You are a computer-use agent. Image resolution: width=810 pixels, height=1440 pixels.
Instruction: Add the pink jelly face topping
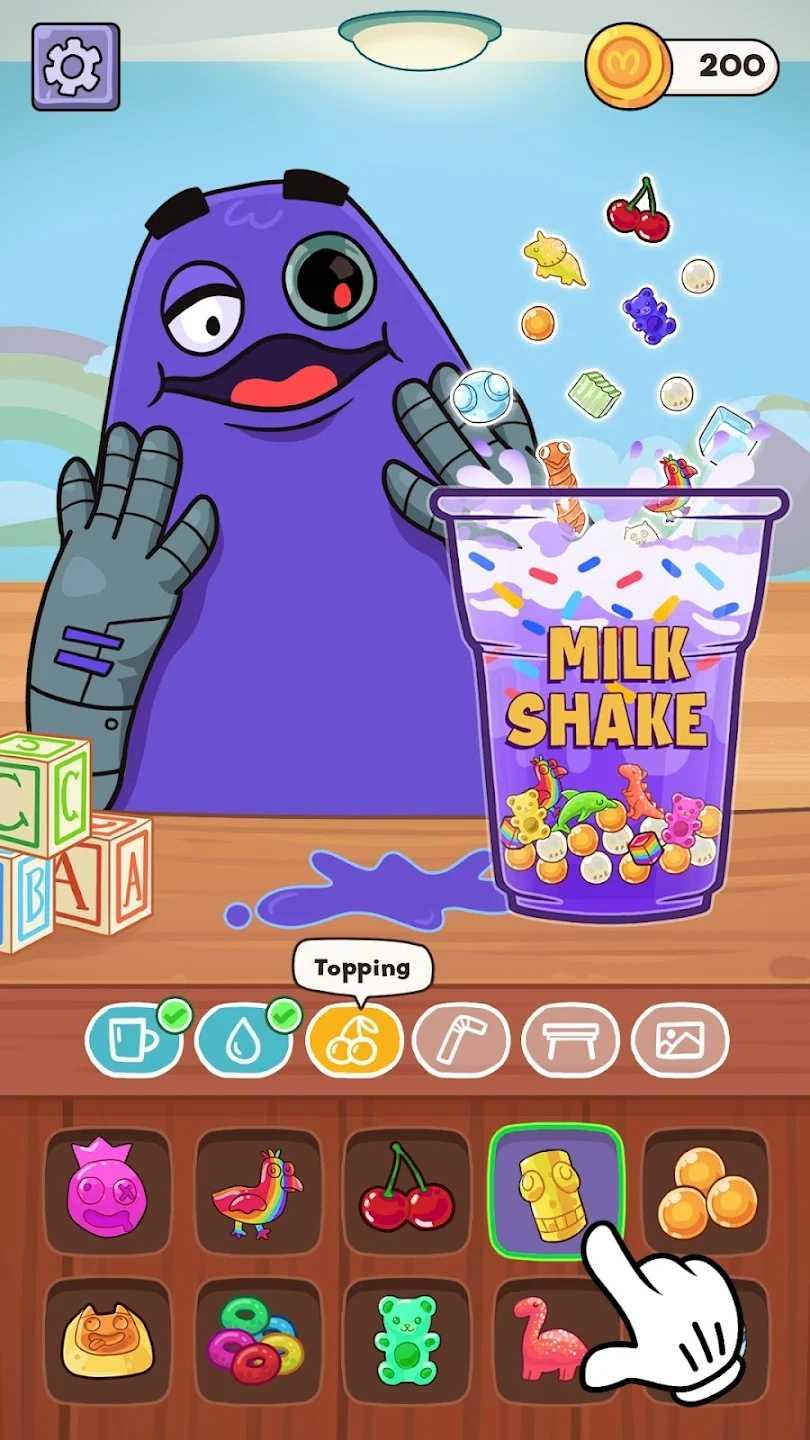click(107, 1191)
